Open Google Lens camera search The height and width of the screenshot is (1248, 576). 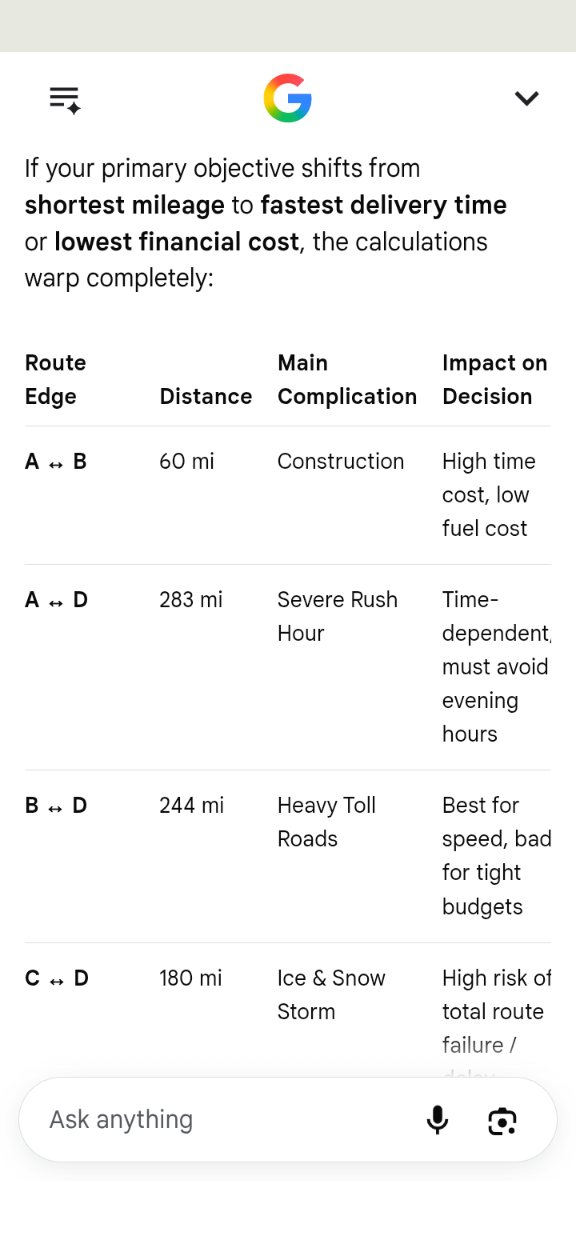coord(502,1121)
